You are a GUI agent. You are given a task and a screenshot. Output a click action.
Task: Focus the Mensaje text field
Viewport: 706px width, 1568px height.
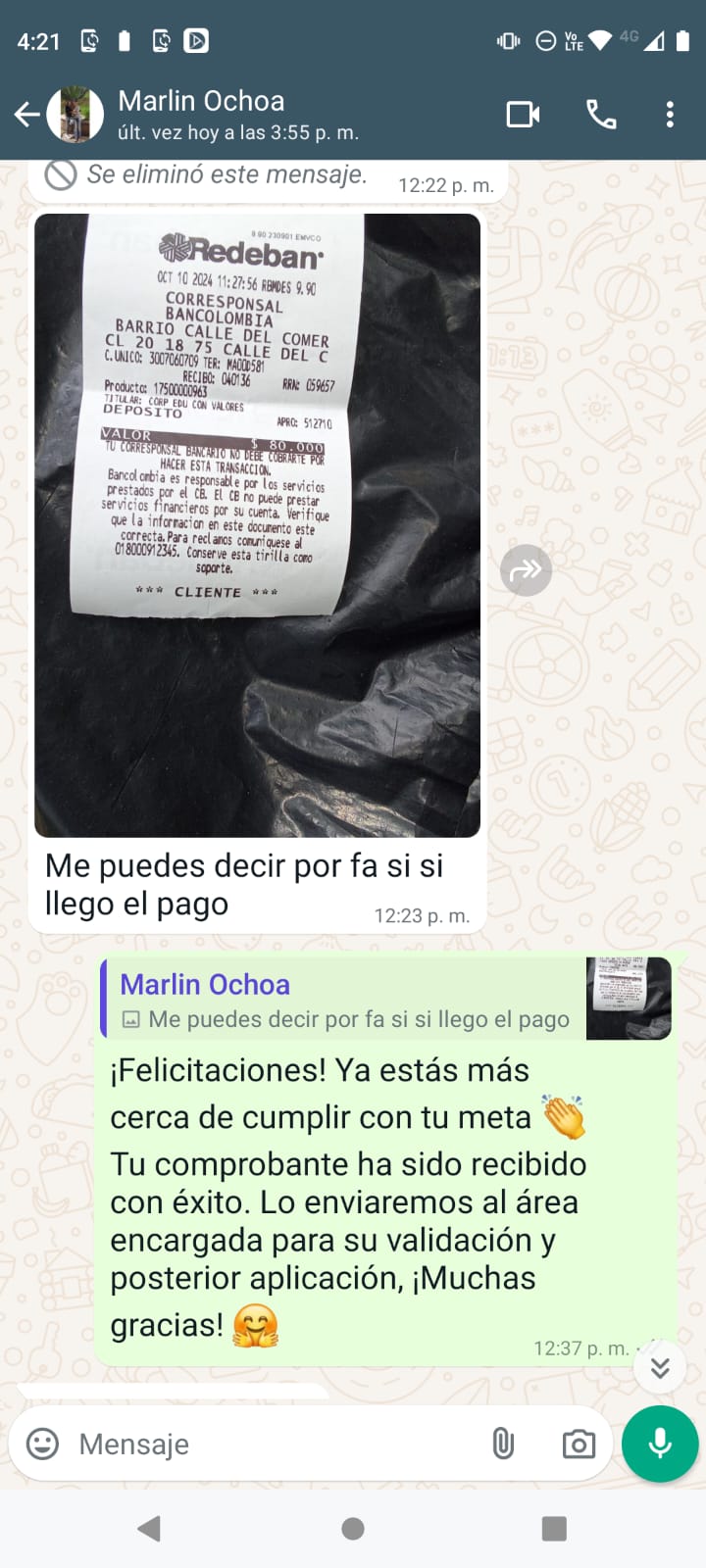tap(275, 1444)
